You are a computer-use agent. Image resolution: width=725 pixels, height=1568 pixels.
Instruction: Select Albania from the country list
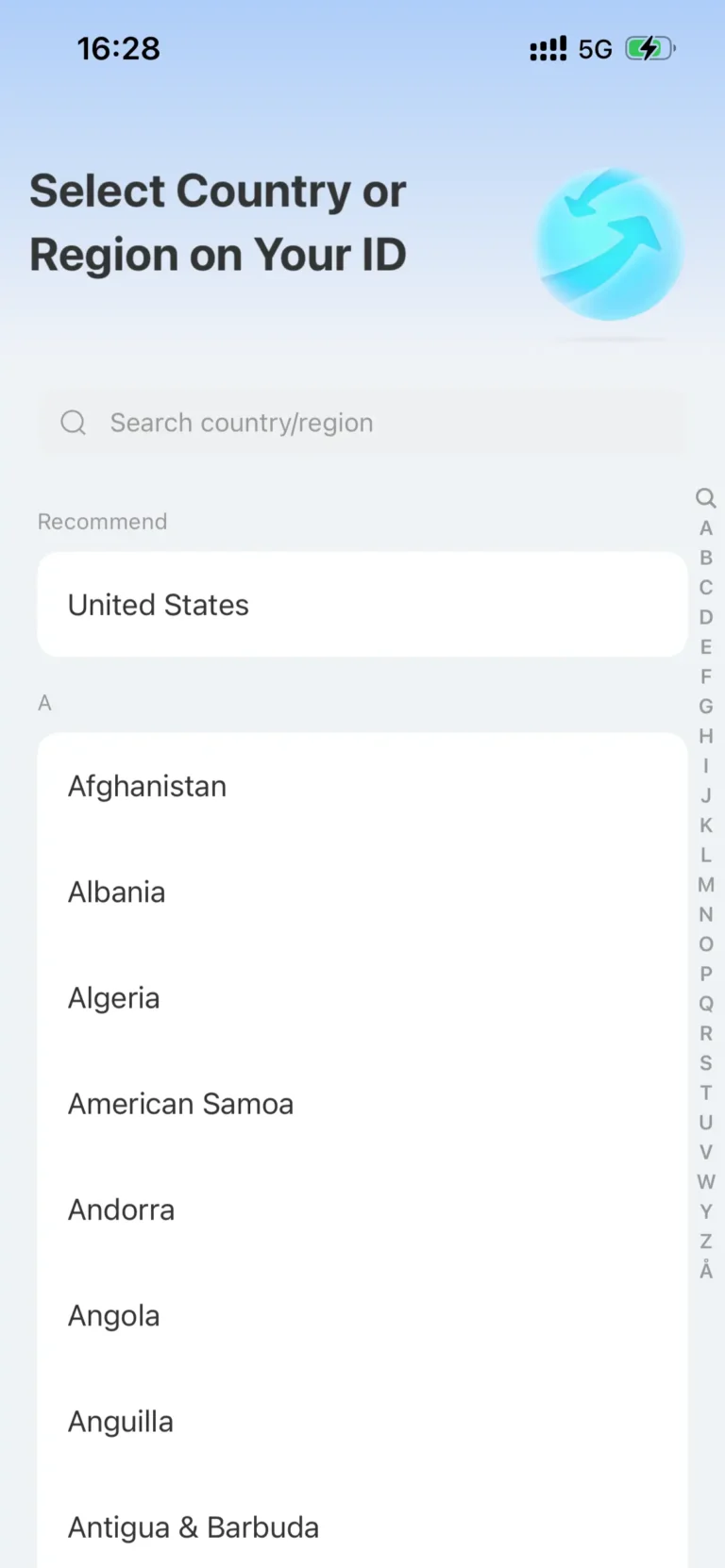362,892
